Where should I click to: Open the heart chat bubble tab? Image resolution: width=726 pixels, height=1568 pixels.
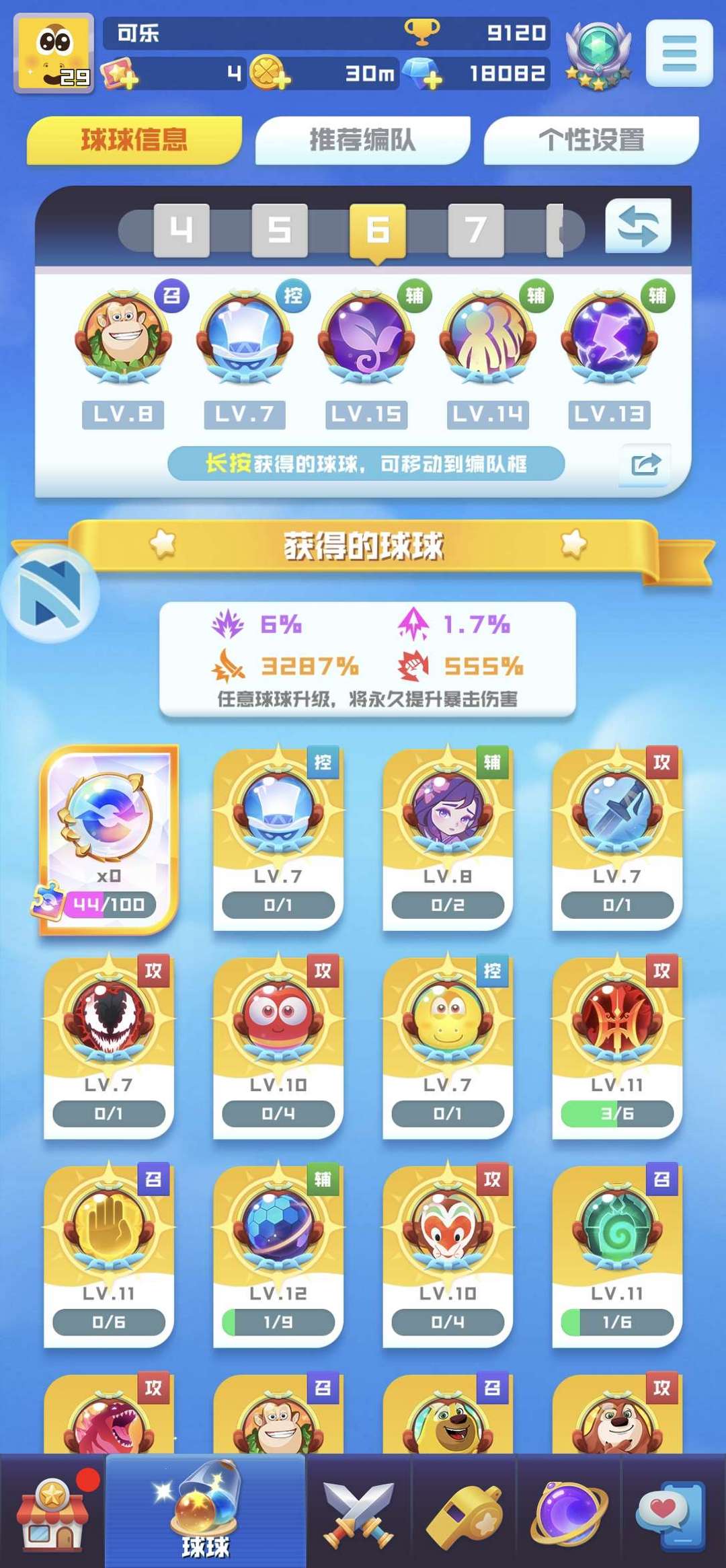(671, 1514)
